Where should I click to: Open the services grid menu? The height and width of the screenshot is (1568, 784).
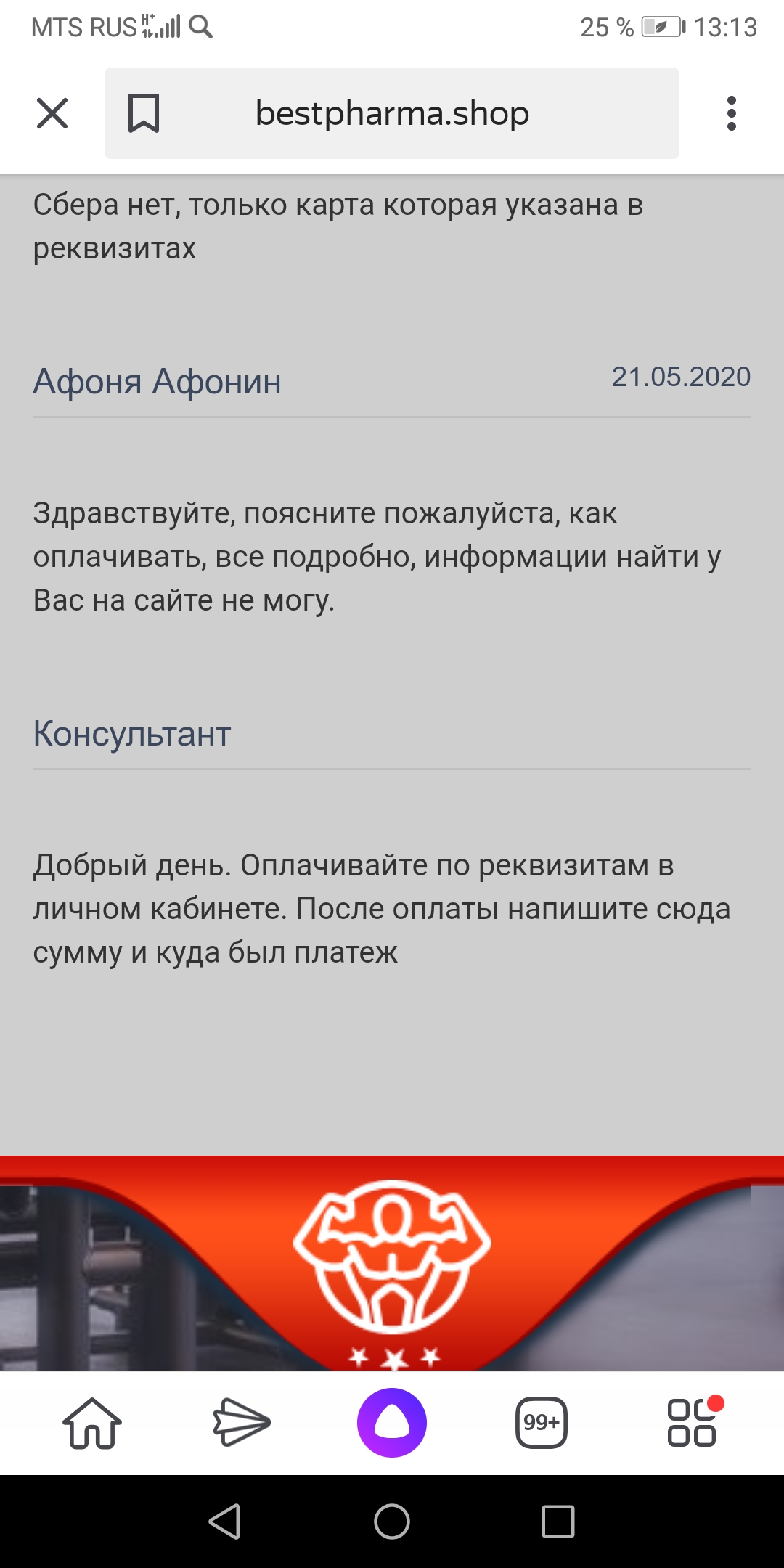[692, 1423]
